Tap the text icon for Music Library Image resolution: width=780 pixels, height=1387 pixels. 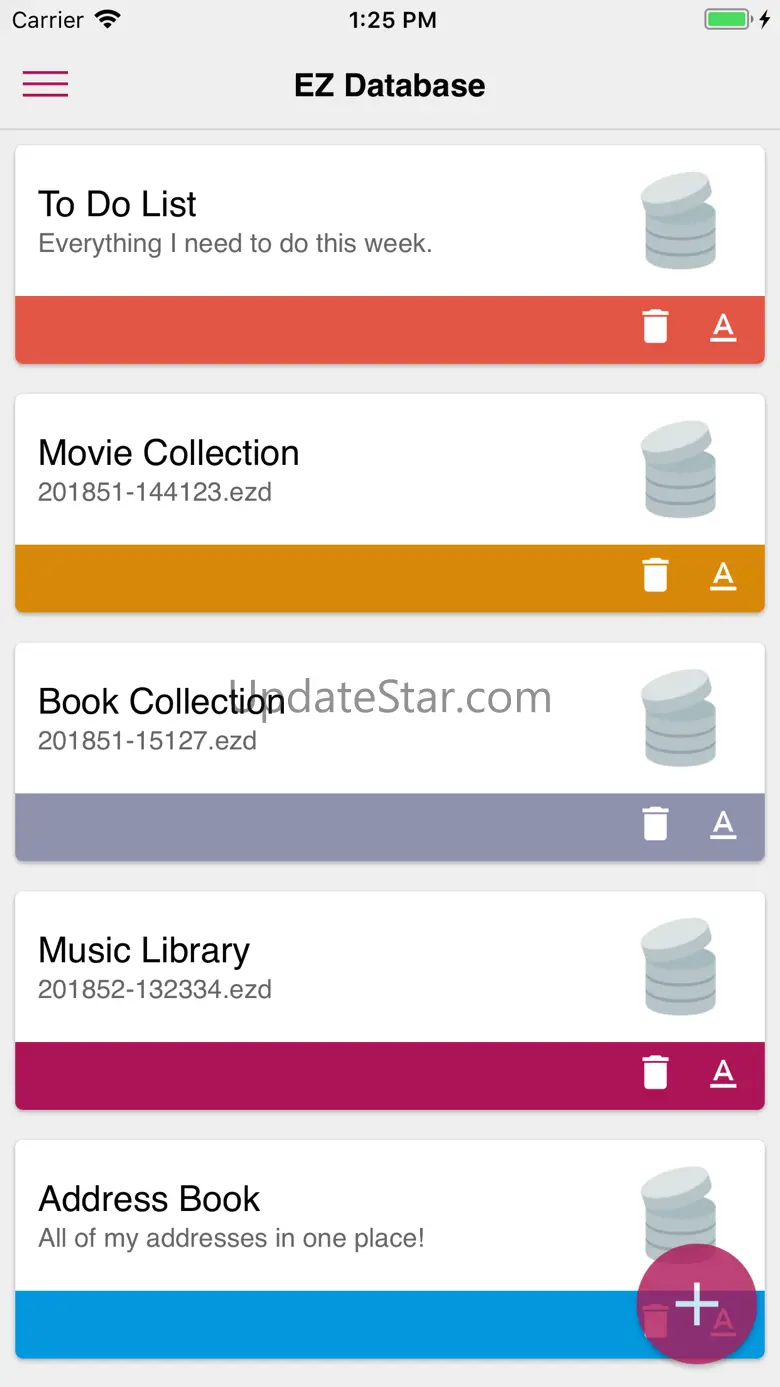coord(723,1074)
